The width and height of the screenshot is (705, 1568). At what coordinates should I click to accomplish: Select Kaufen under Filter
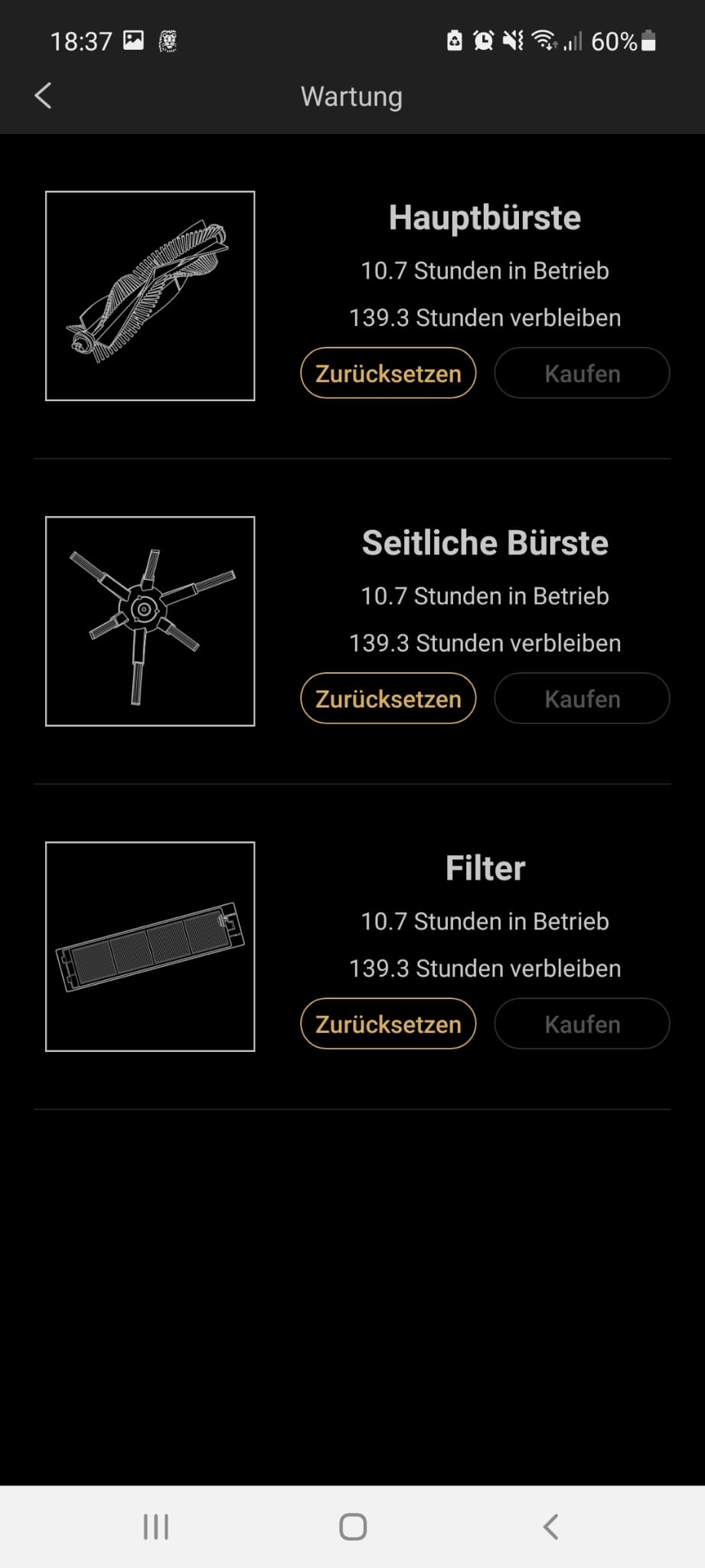582,1024
